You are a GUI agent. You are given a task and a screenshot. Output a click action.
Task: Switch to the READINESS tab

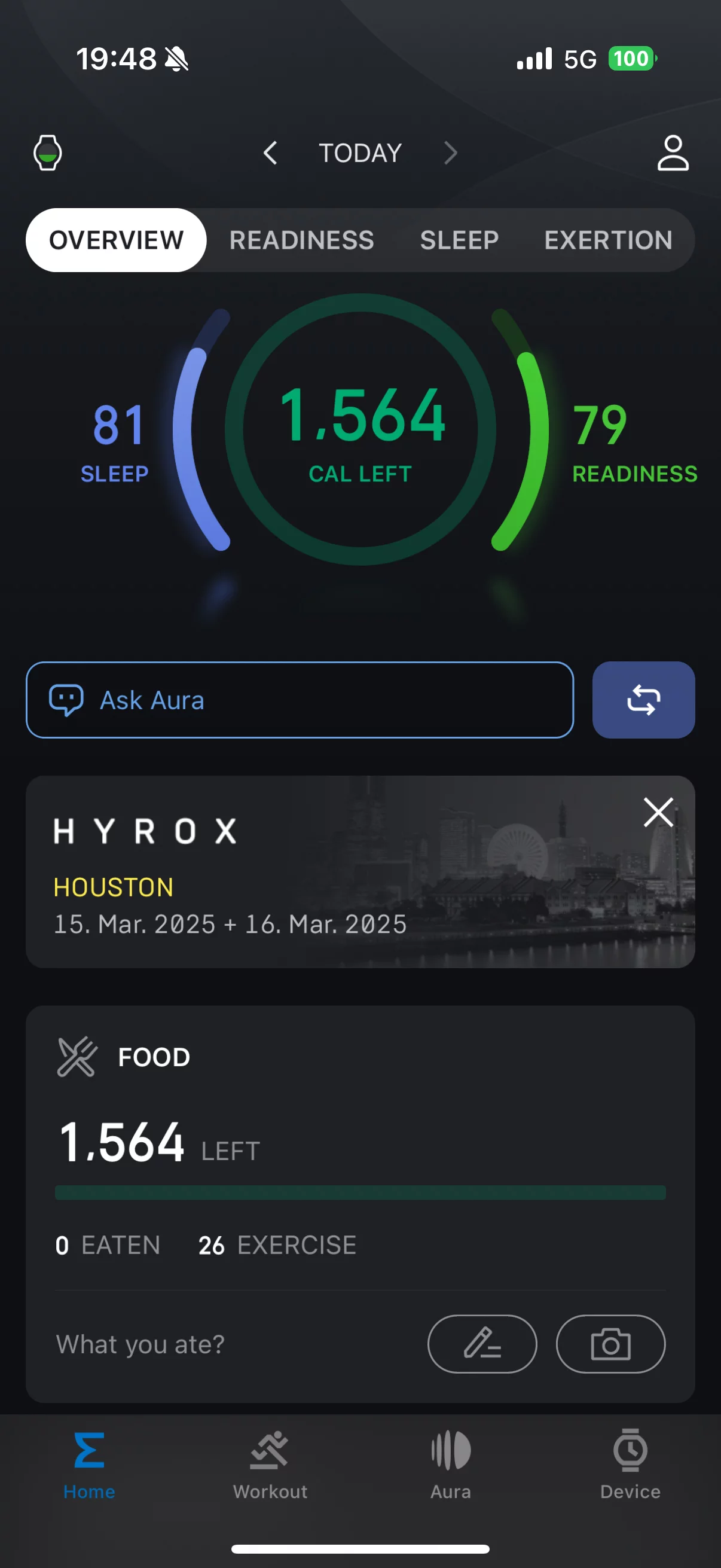302,240
